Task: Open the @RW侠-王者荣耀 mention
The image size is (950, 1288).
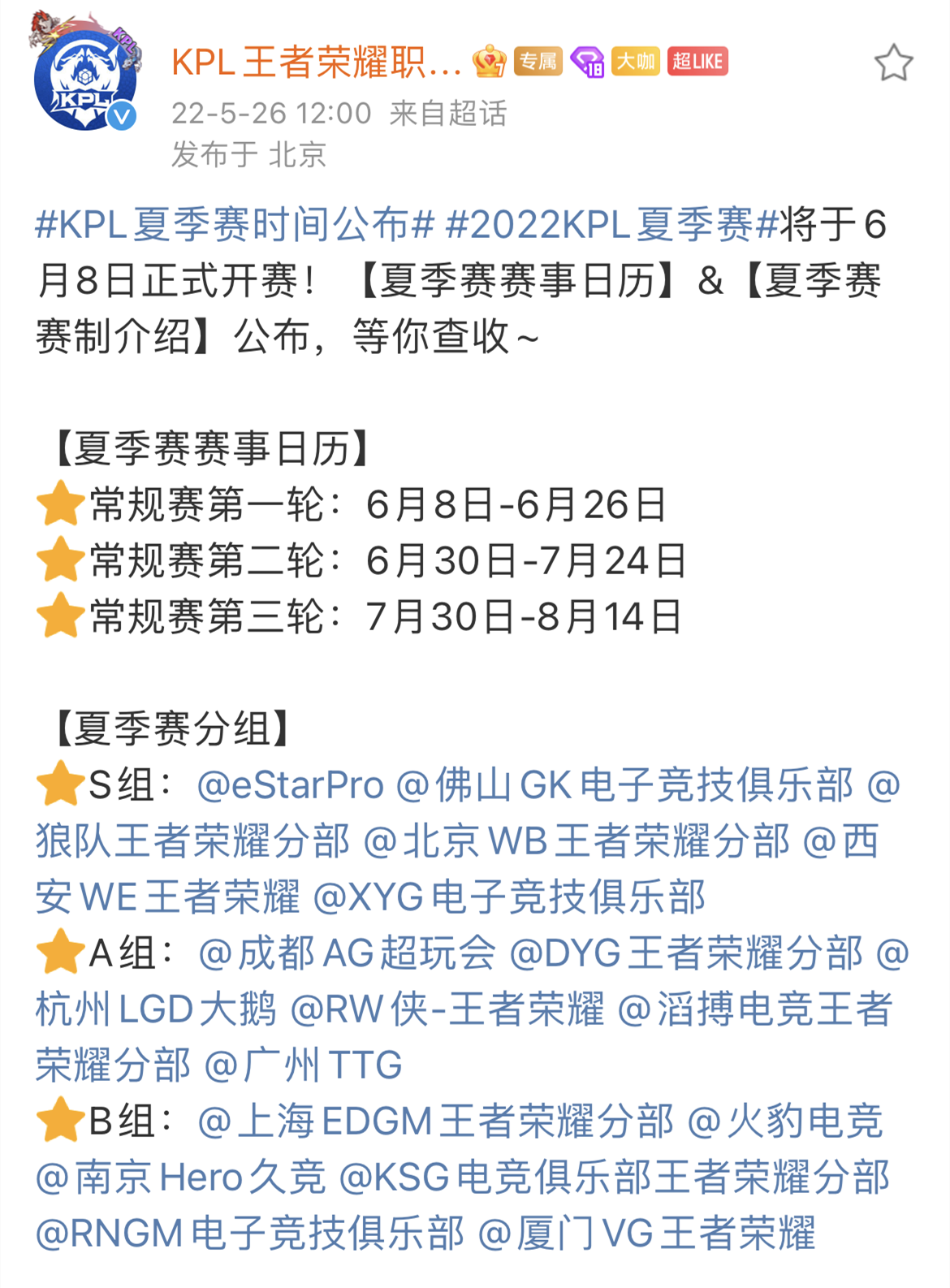Action: click(x=447, y=1009)
